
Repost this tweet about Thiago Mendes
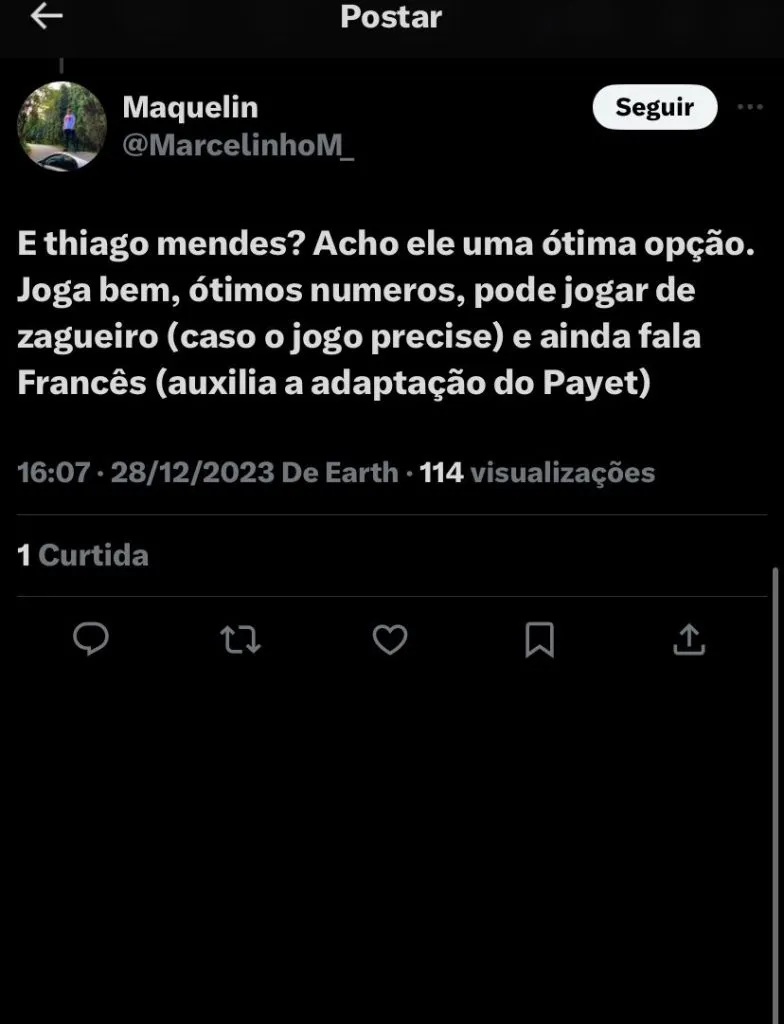point(240,638)
